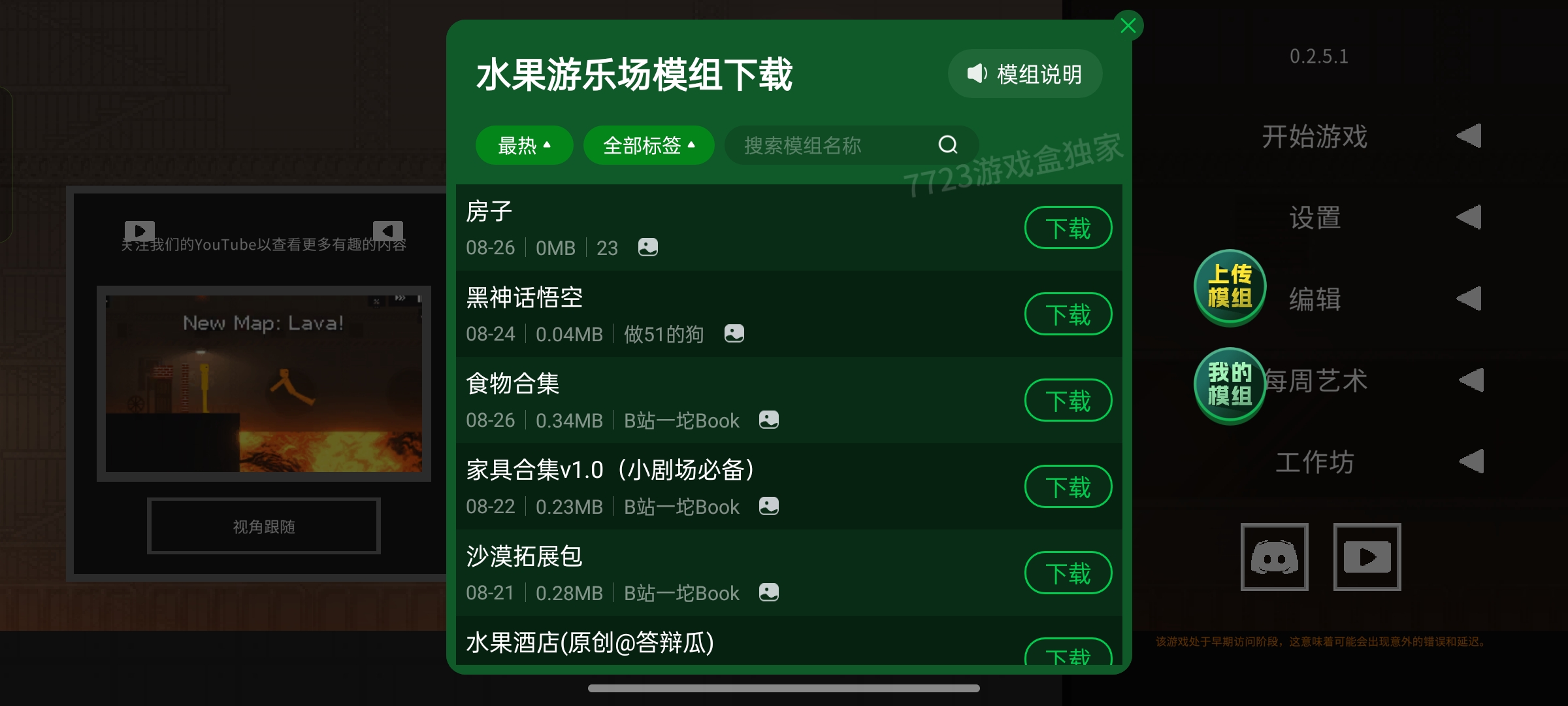Open the 工作坊 workshop
Viewport: 1568px width, 706px height.
tap(1315, 462)
